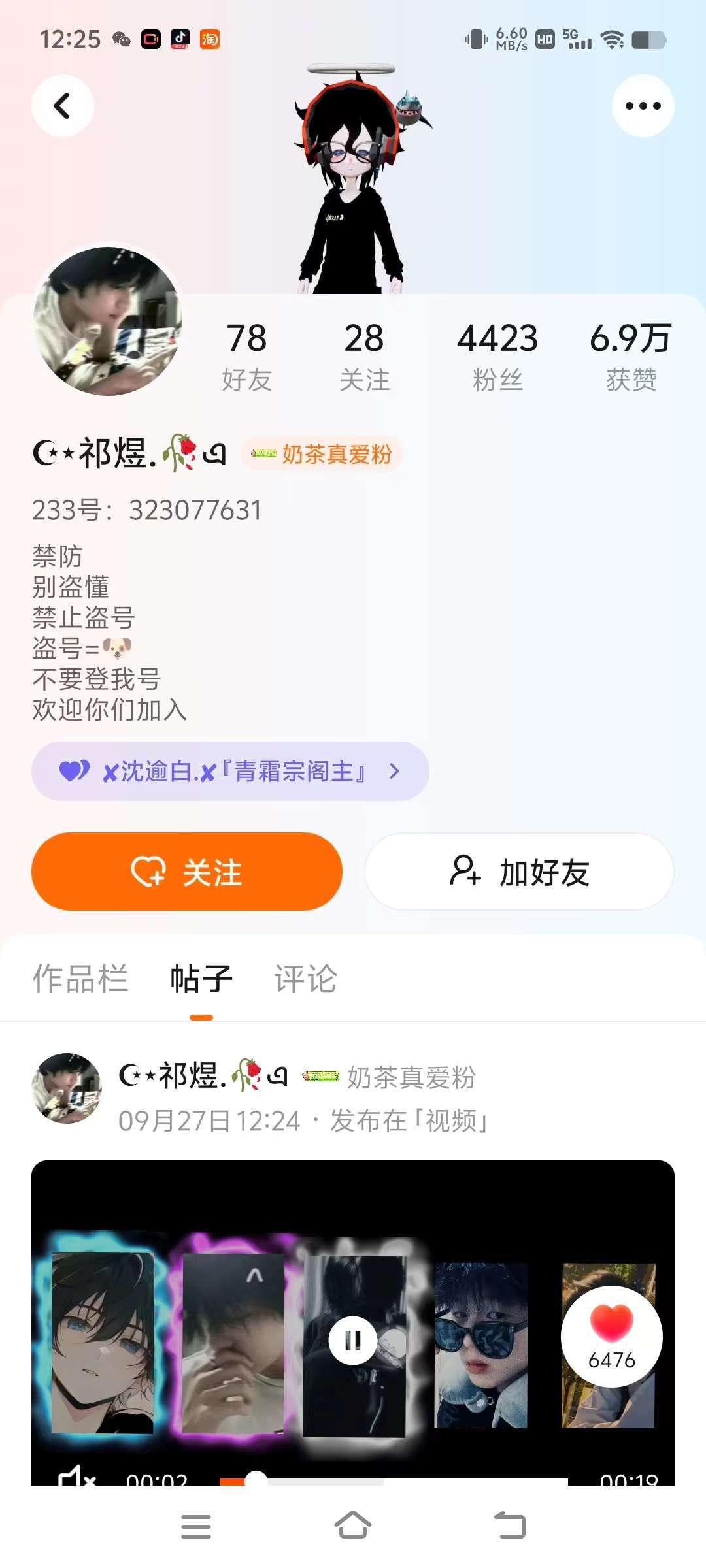Send a friend request via 加好友
The width and height of the screenshot is (706, 1568).
519,872
